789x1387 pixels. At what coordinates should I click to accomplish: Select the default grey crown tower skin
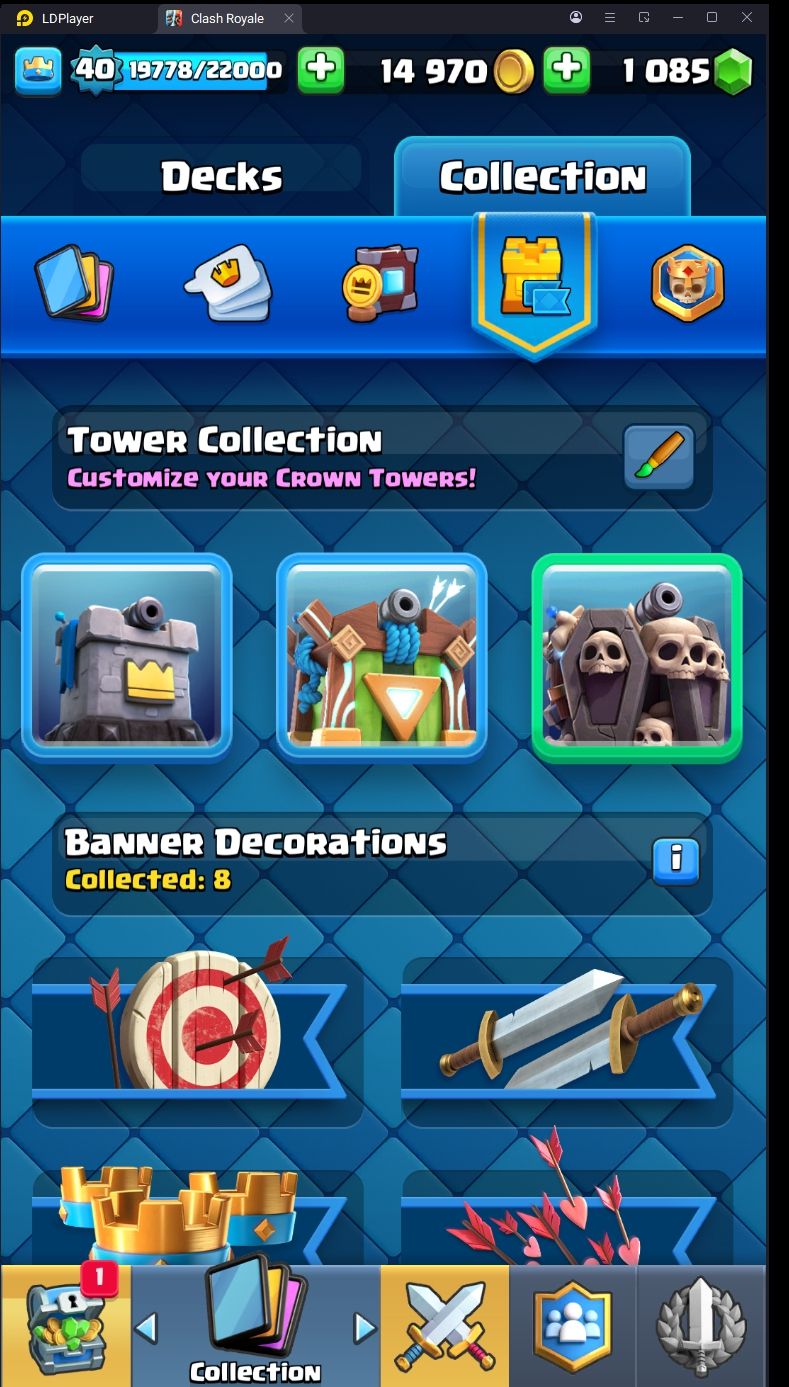click(x=127, y=657)
